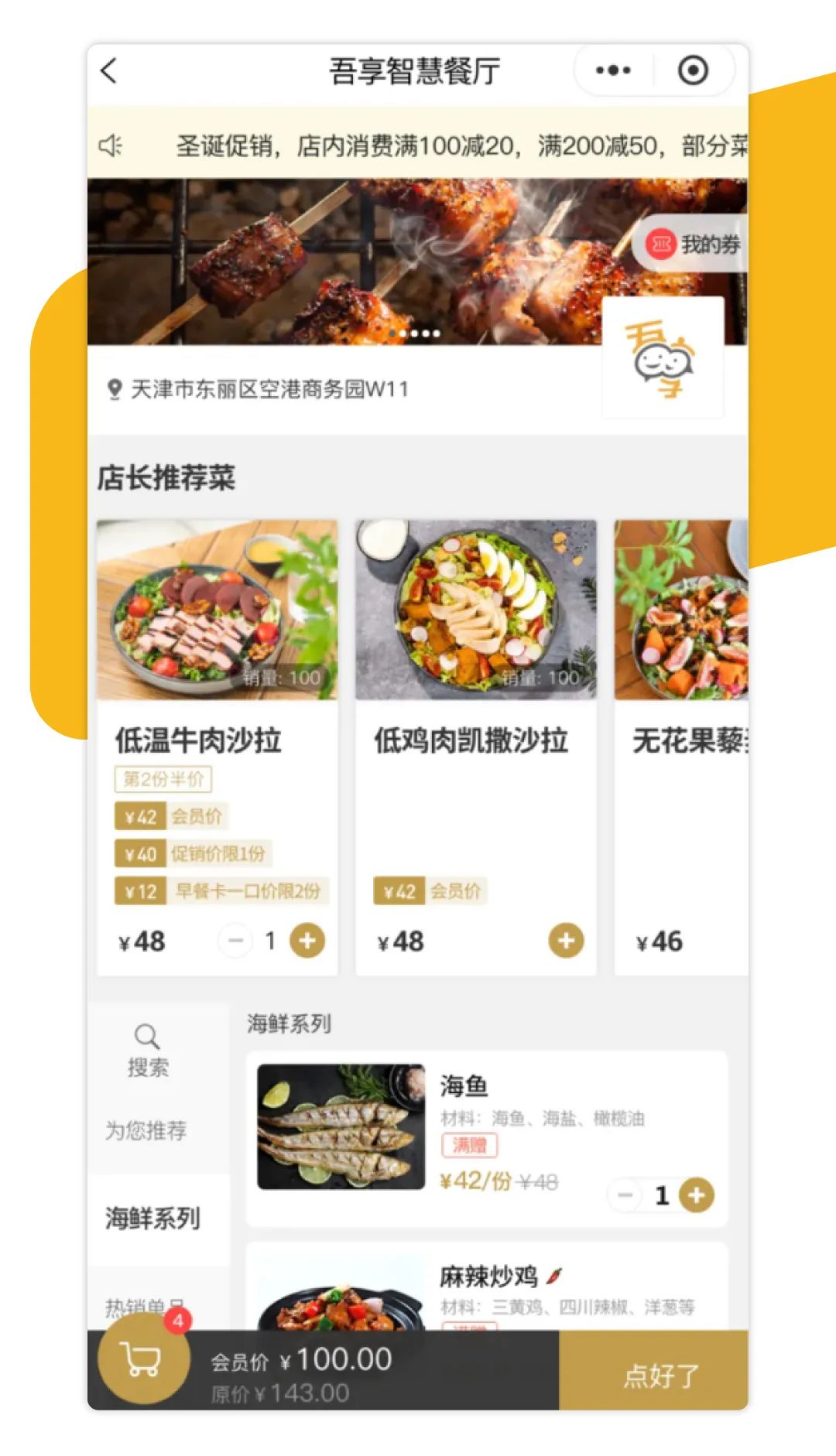836x1456 pixels.
Task: Go back using the top-left arrow
Action: (109, 70)
